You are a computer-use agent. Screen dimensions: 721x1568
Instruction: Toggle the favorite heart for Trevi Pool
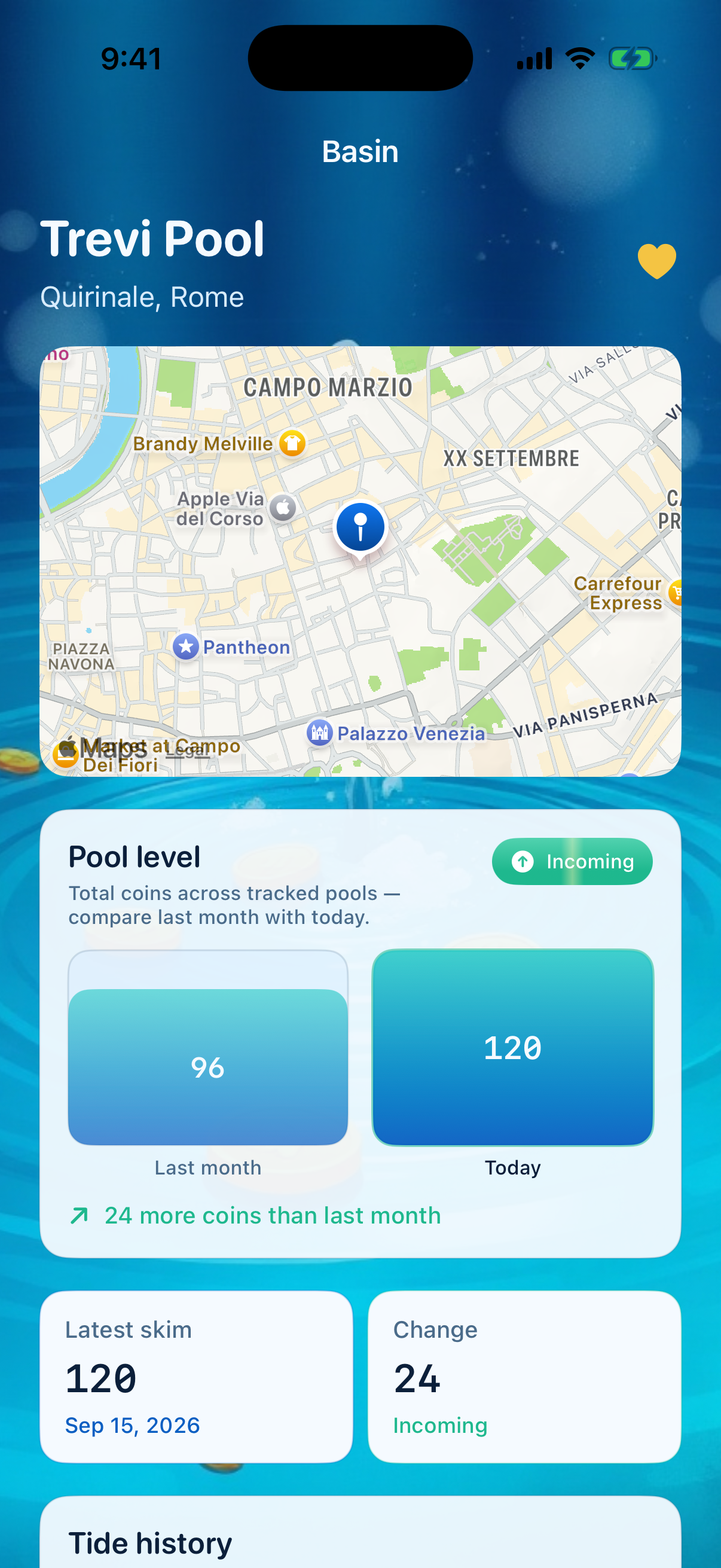(x=656, y=261)
